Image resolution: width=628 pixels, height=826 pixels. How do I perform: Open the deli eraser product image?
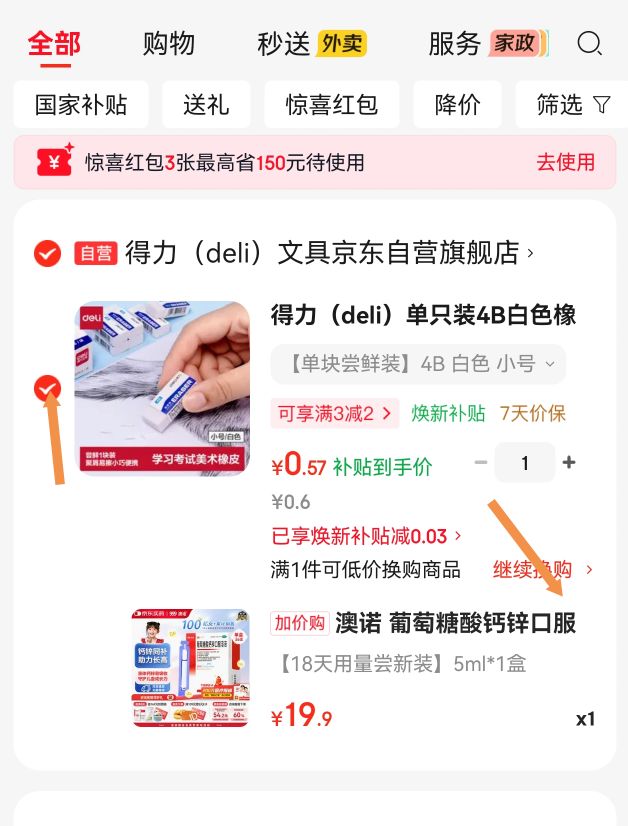[x=162, y=389]
